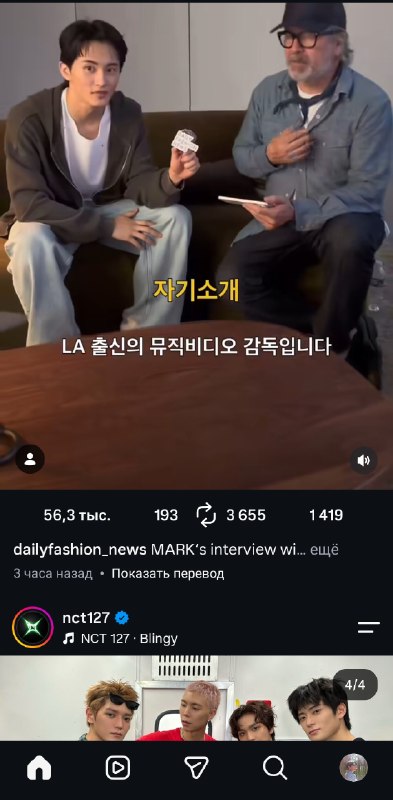Image resolution: width=393 pixels, height=800 pixels.
Task: Open the nct127 story avatar ring
Action: [x=33, y=627]
